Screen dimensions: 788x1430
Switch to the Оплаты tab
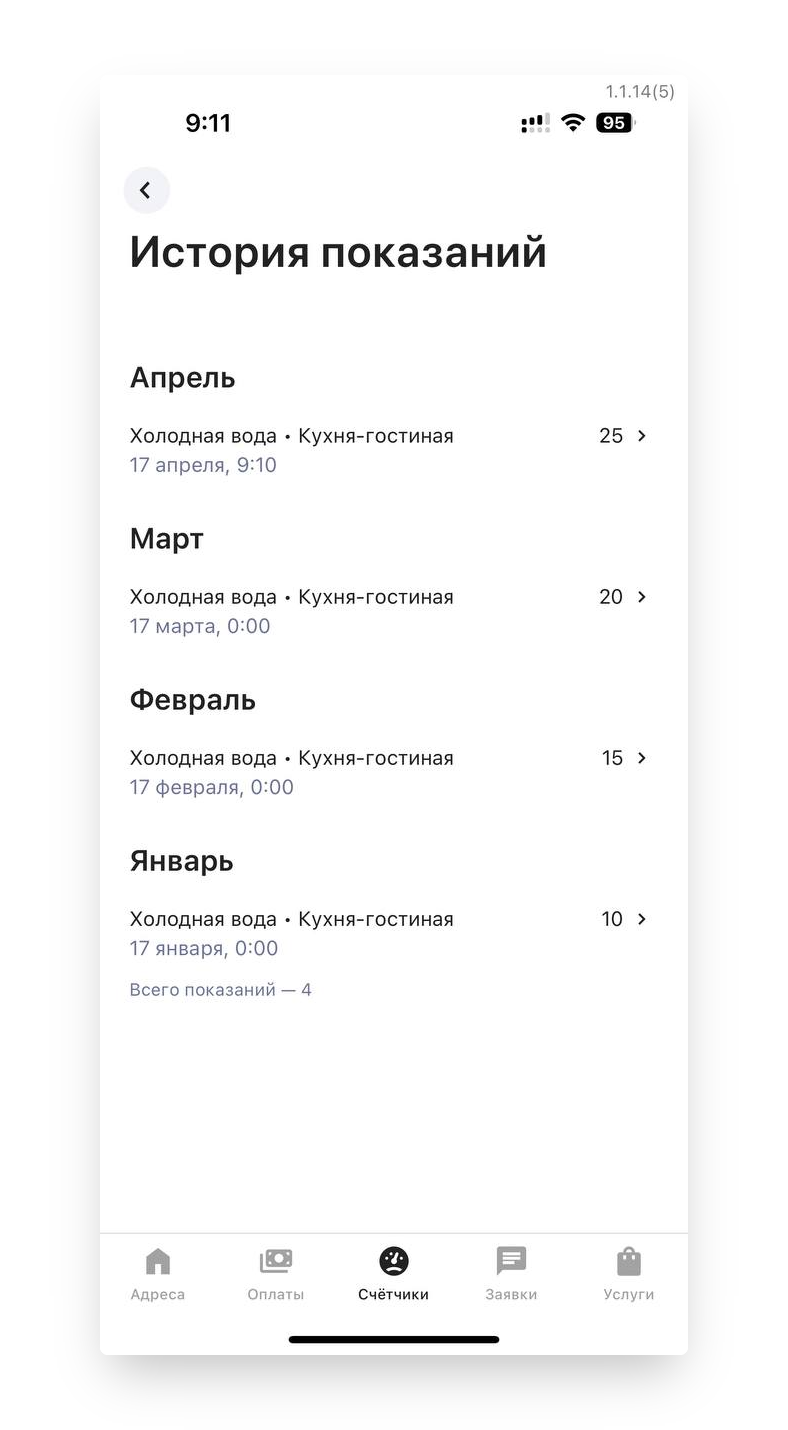(276, 1274)
